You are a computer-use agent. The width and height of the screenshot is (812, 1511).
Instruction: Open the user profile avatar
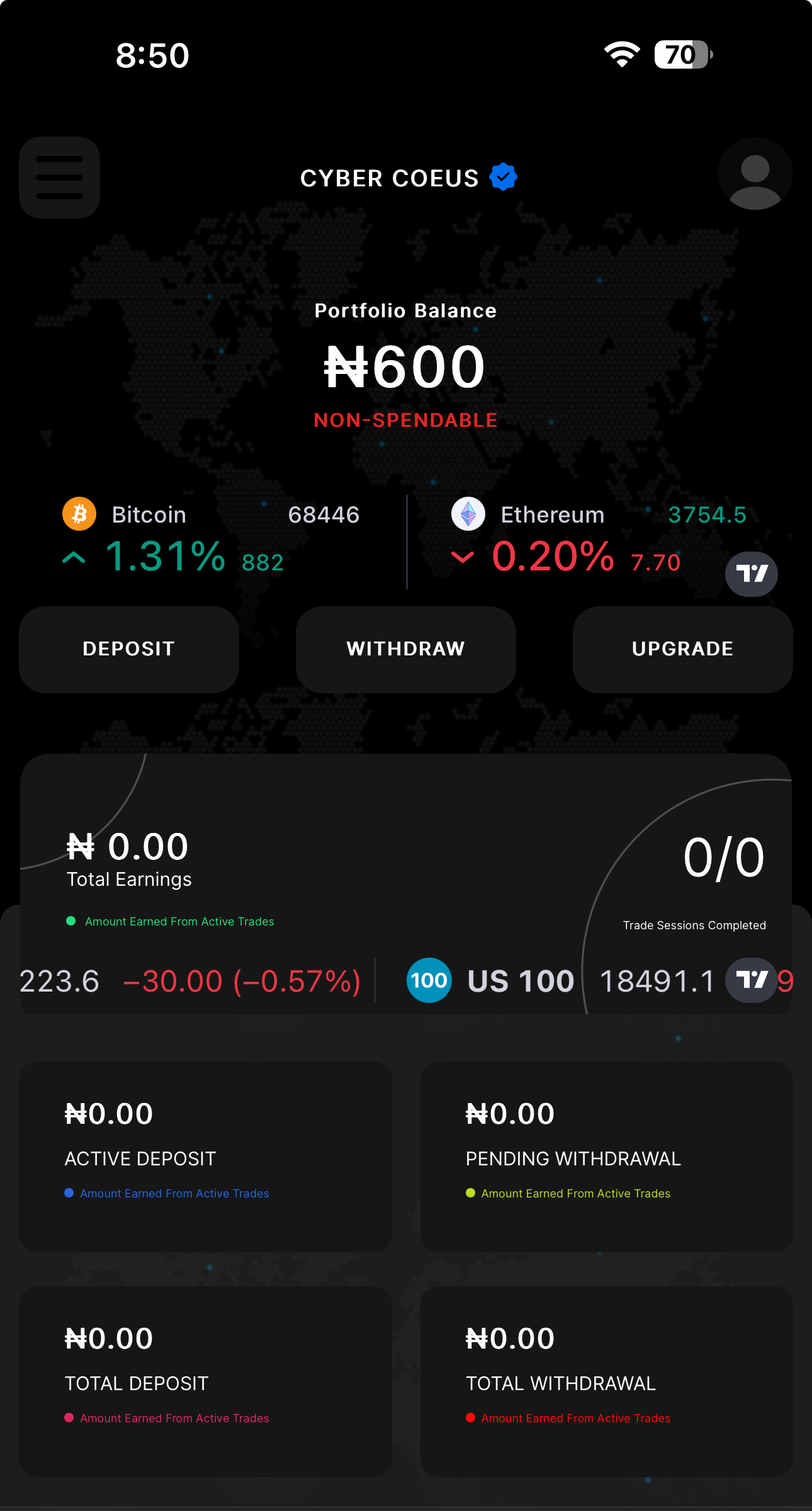[x=755, y=175]
